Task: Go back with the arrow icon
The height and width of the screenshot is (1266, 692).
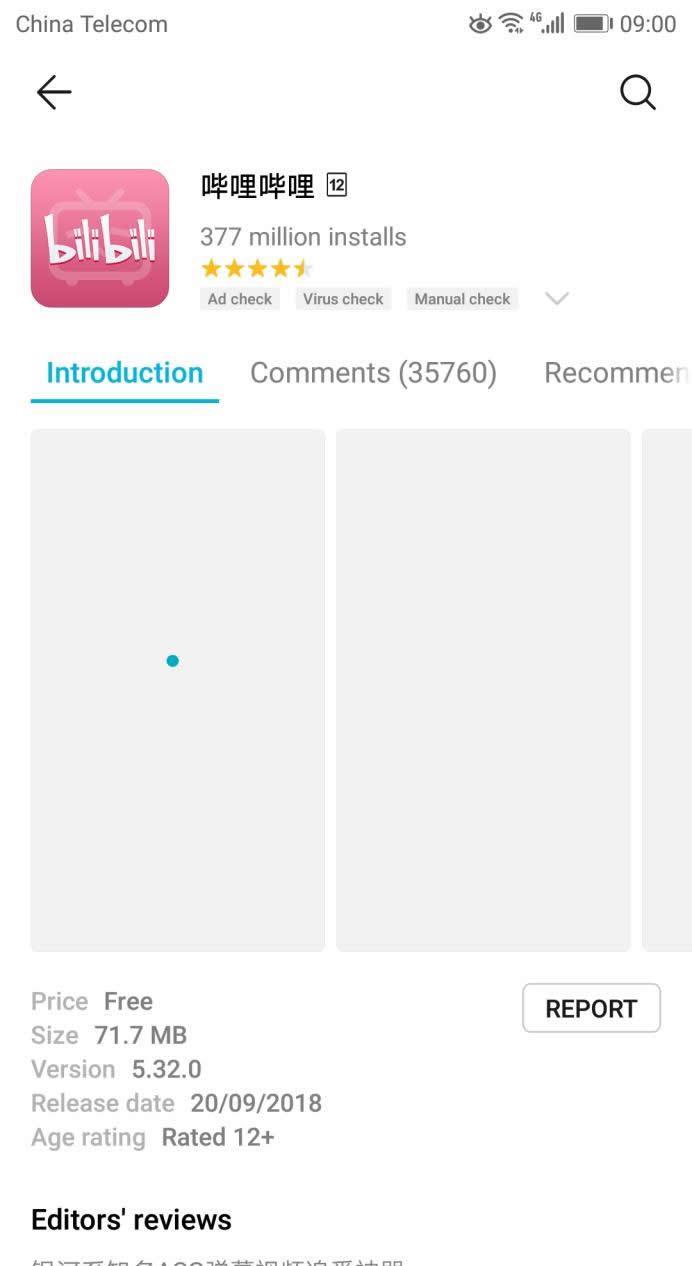Action: (54, 92)
